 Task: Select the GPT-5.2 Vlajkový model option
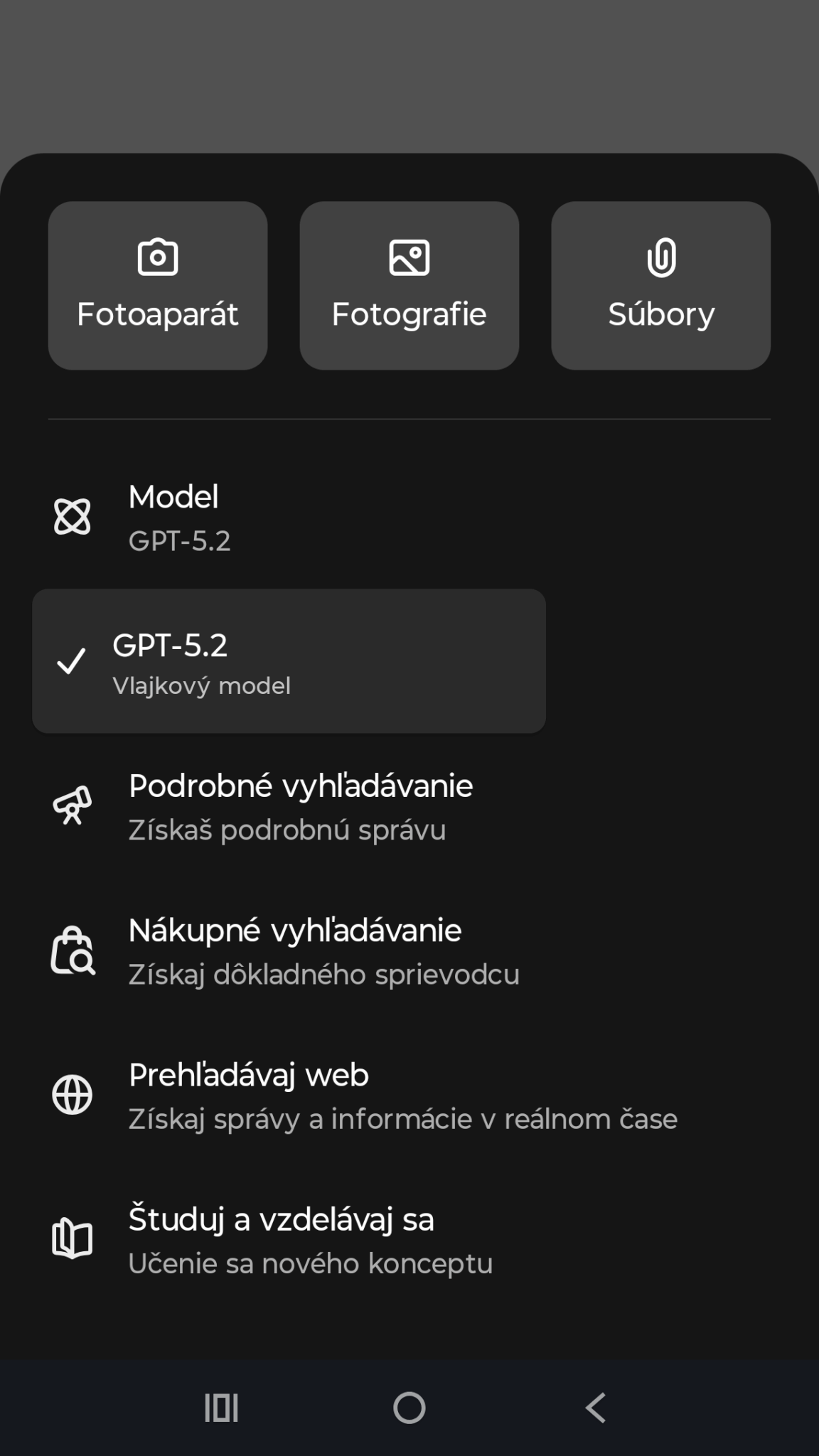click(289, 661)
